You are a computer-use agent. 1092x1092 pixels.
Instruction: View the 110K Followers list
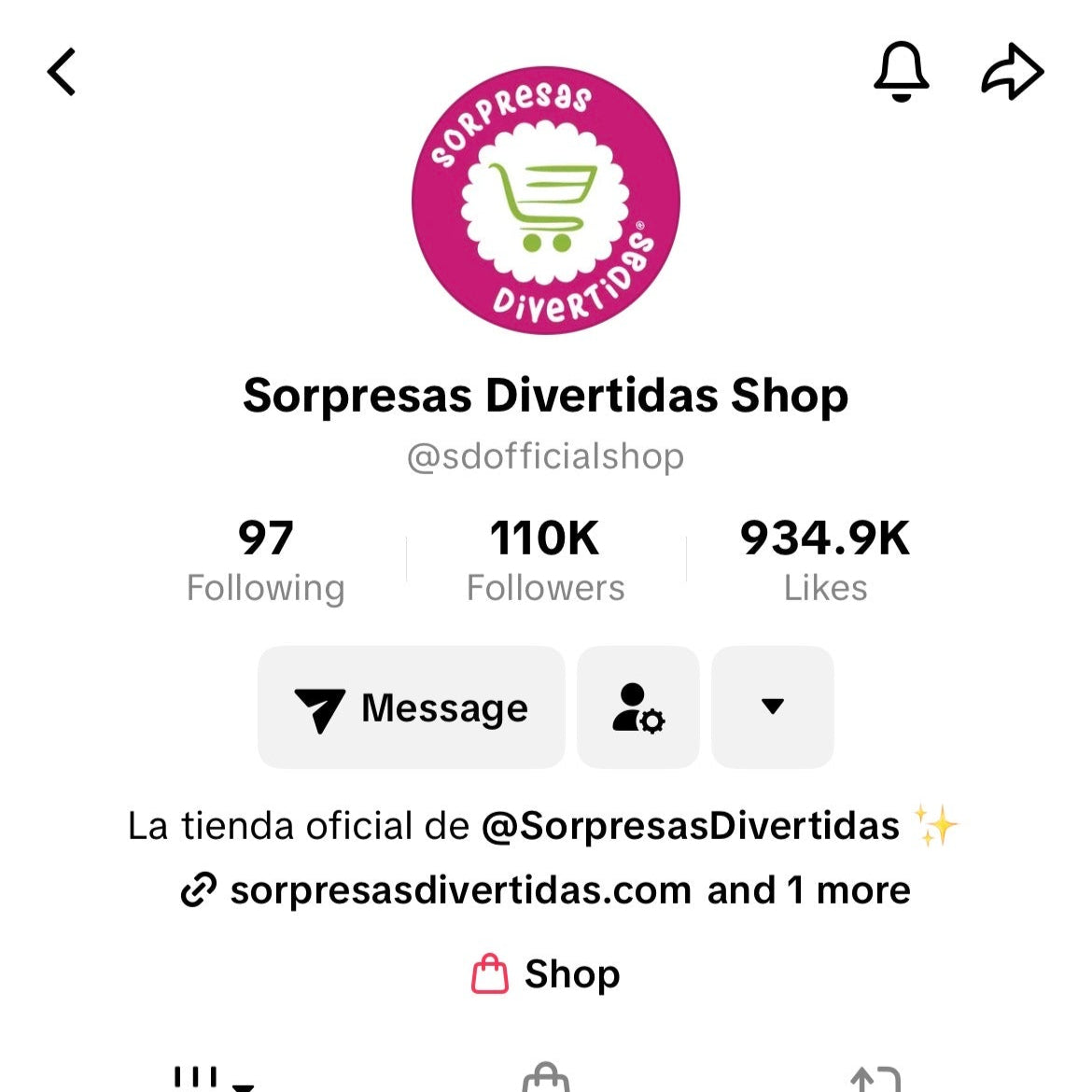coord(546,561)
